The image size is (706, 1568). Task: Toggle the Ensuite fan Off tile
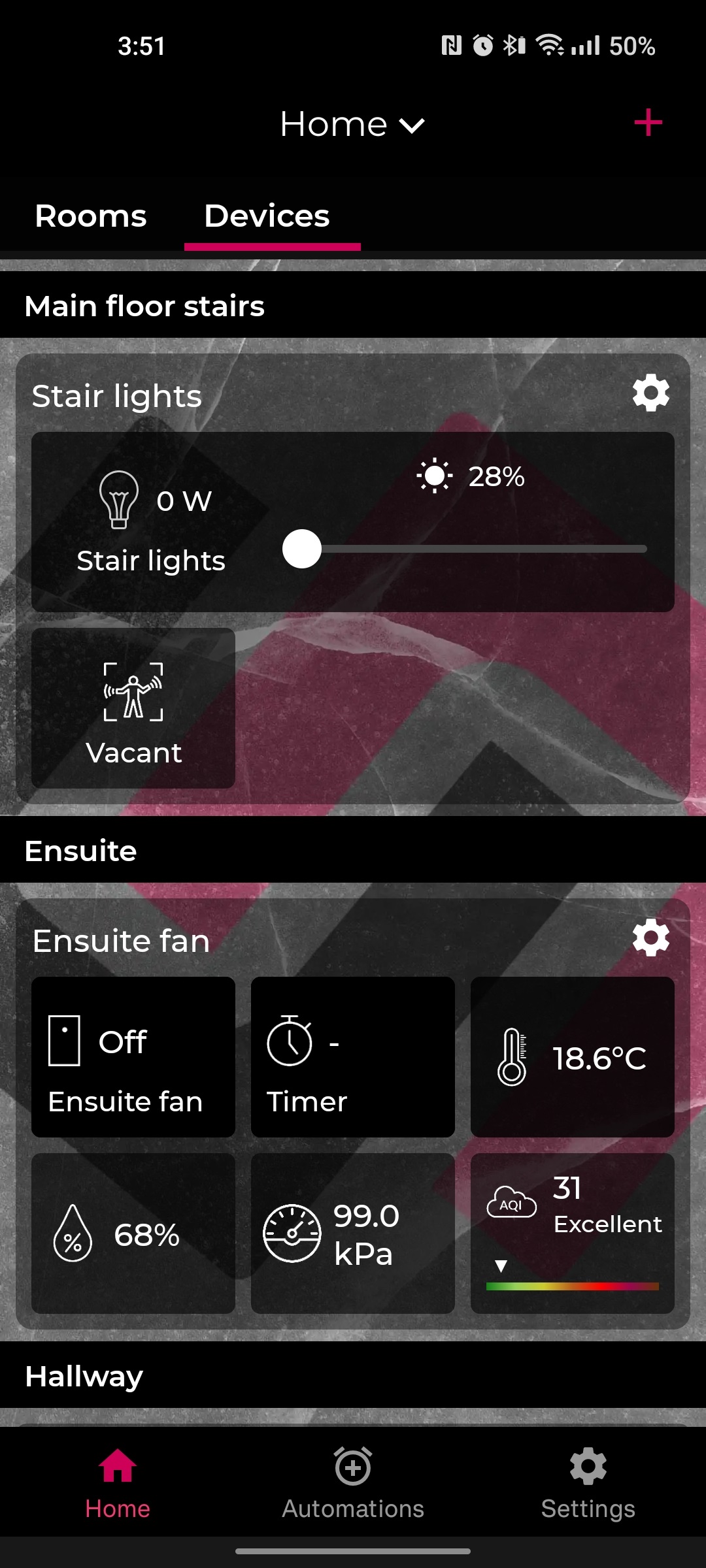(x=133, y=1057)
